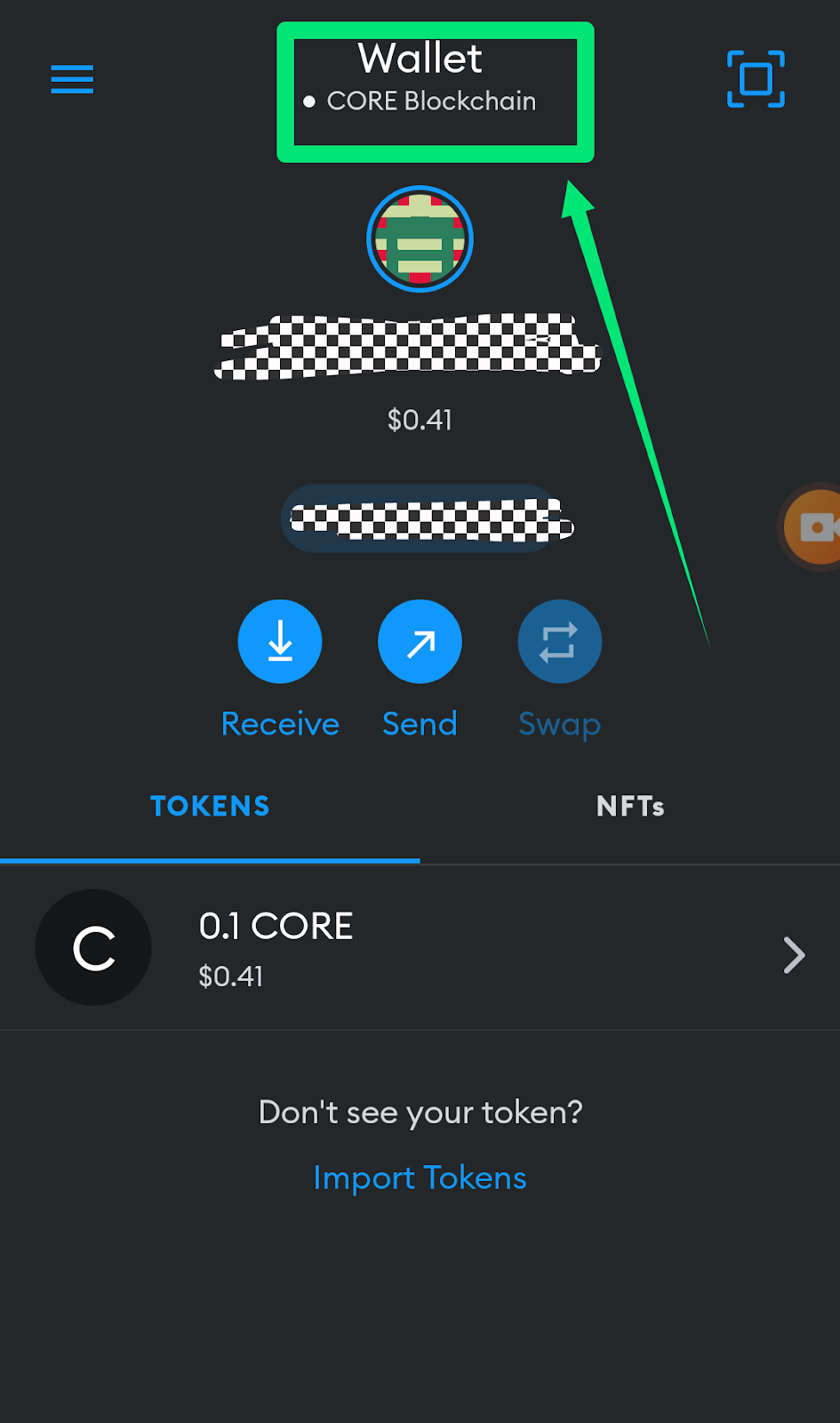Open the account avatar

(x=420, y=238)
